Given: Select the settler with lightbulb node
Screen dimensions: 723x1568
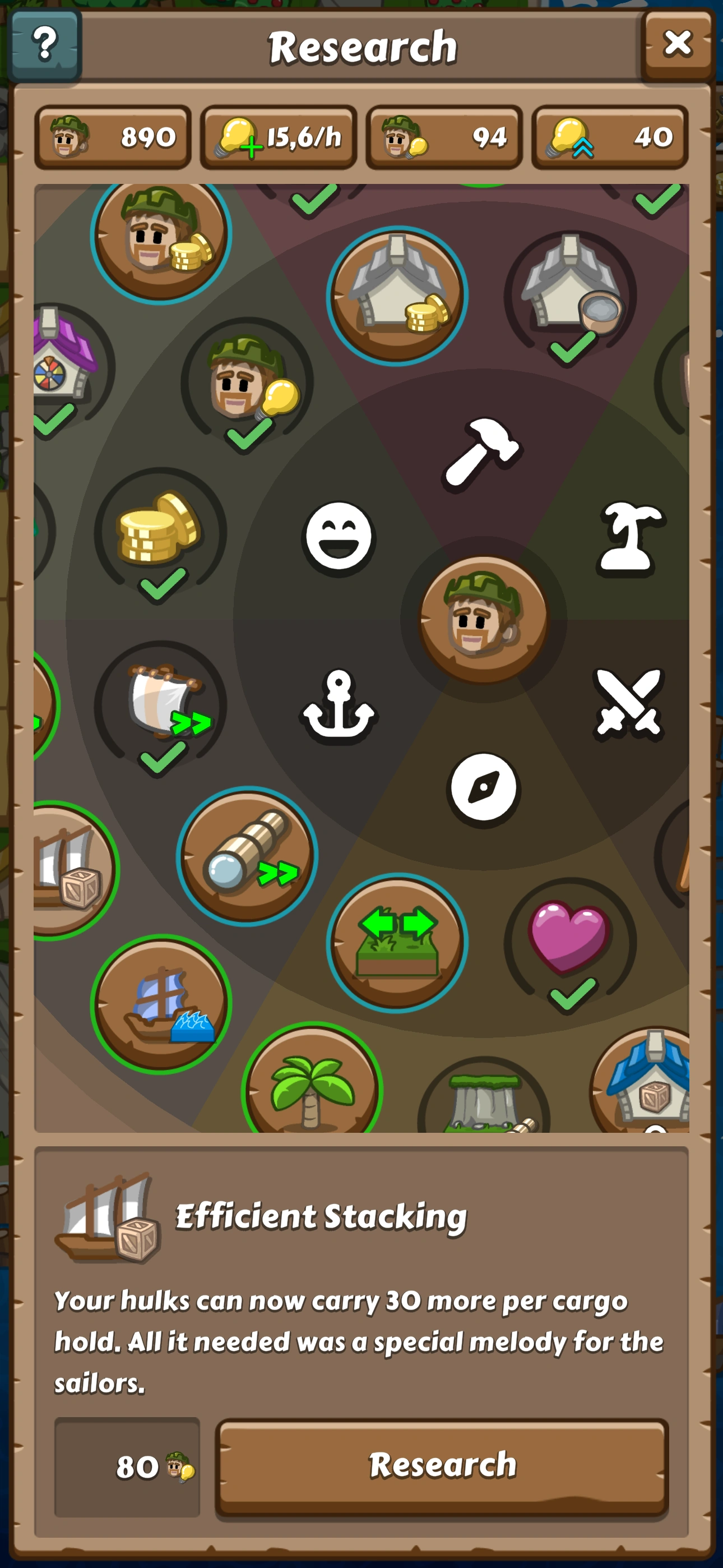Looking at the screenshot, I should point(247,380).
